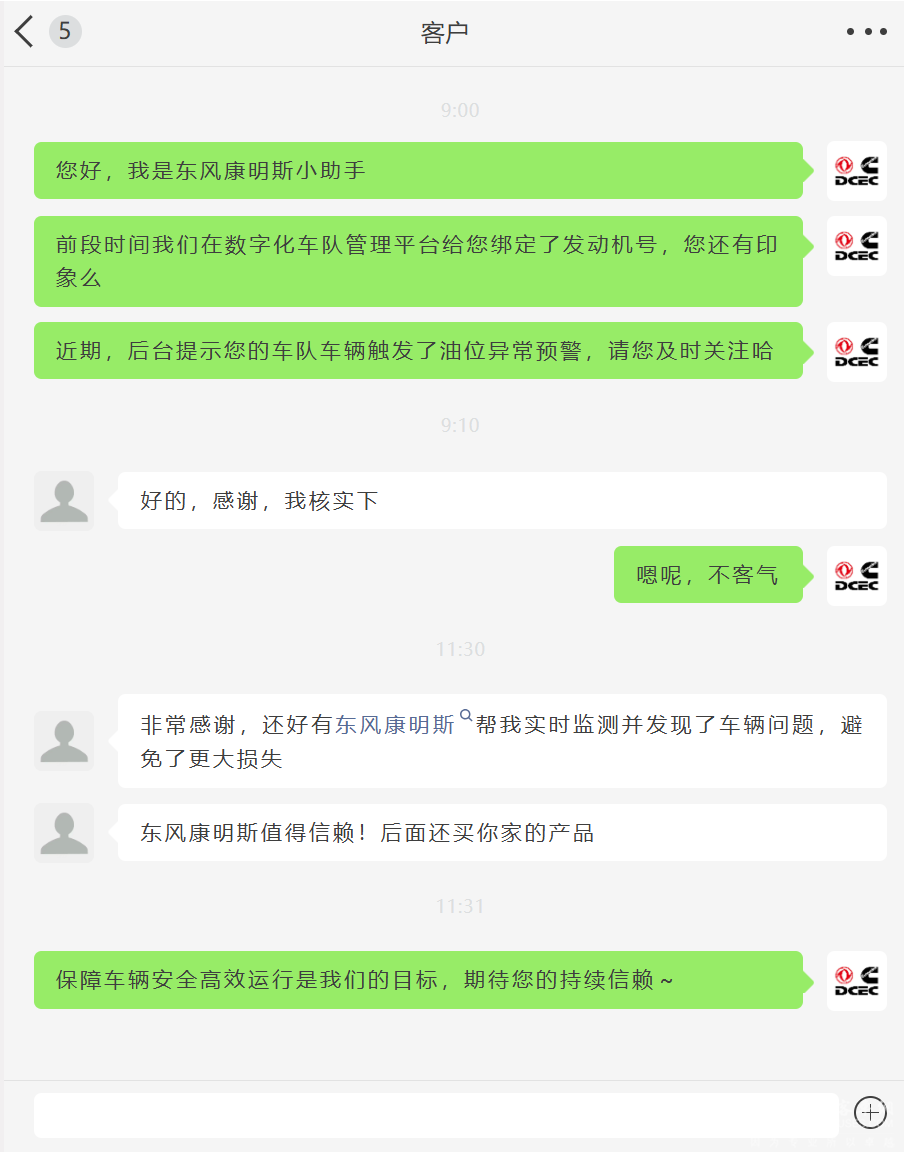Open DCEC avatar beside 您好，我是东风康明斯小助手
The width and height of the screenshot is (904, 1152).
click(857, 171)
